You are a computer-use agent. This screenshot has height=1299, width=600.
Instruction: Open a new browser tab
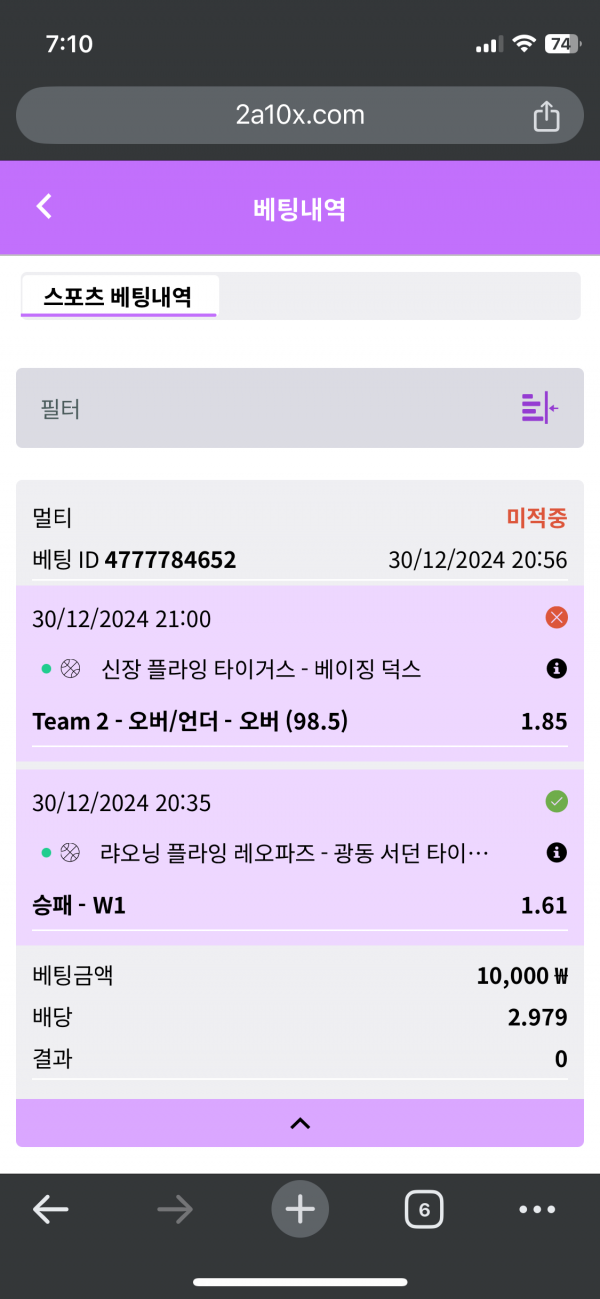299,1210
